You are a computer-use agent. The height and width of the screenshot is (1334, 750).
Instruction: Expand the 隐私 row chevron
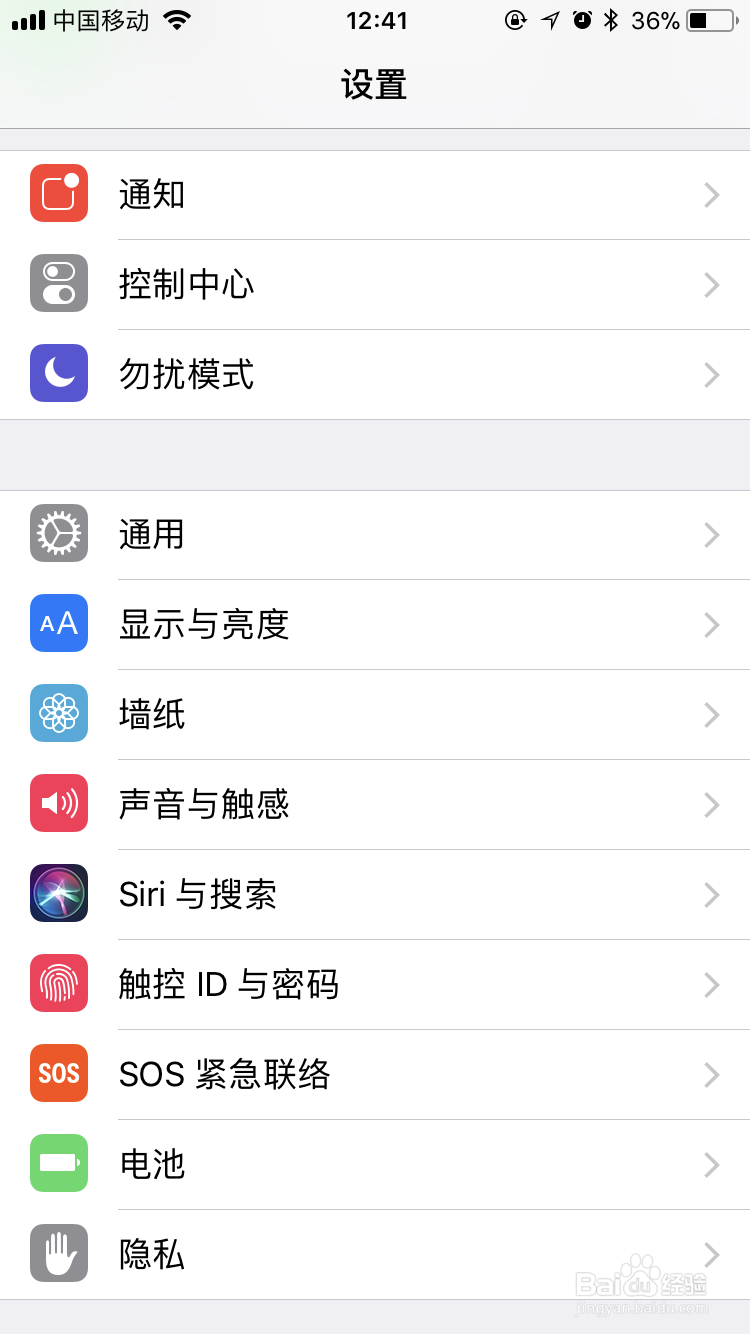[x=711, y=1253]
